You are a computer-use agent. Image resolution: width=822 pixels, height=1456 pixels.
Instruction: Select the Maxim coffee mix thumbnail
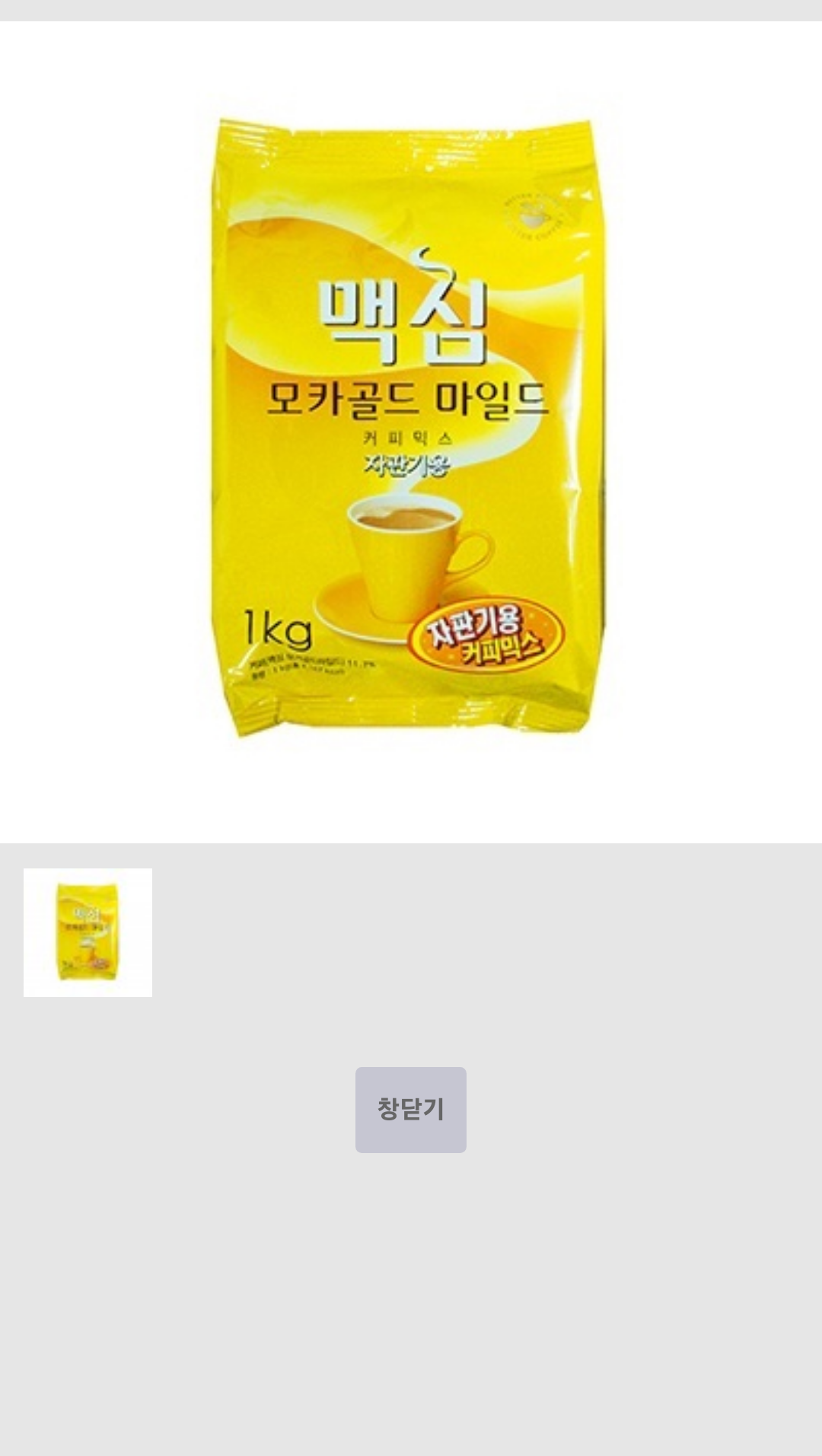click(88, 932)
